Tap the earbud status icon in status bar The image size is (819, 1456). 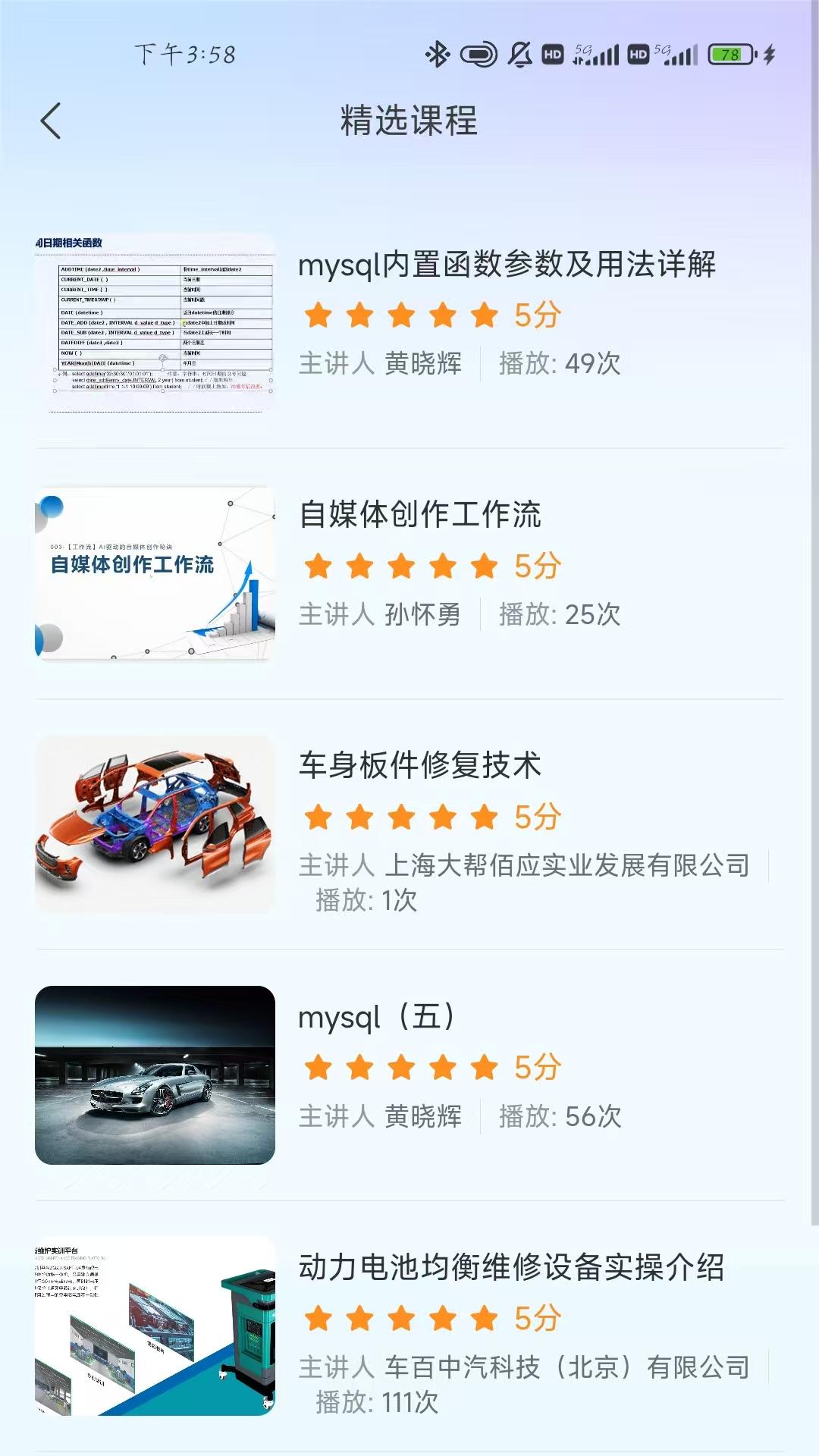click(x=478, y=55)
